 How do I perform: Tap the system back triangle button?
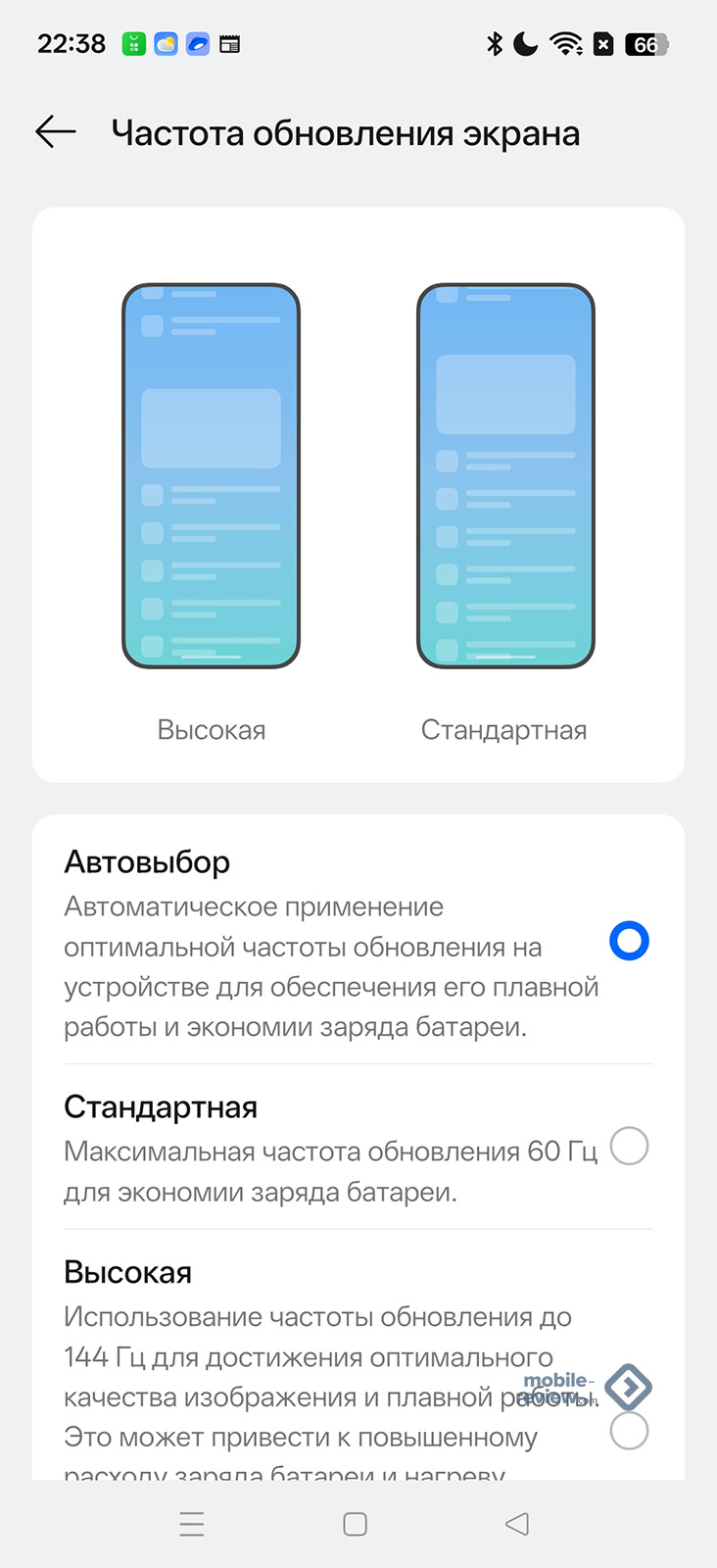(517, 1524)
